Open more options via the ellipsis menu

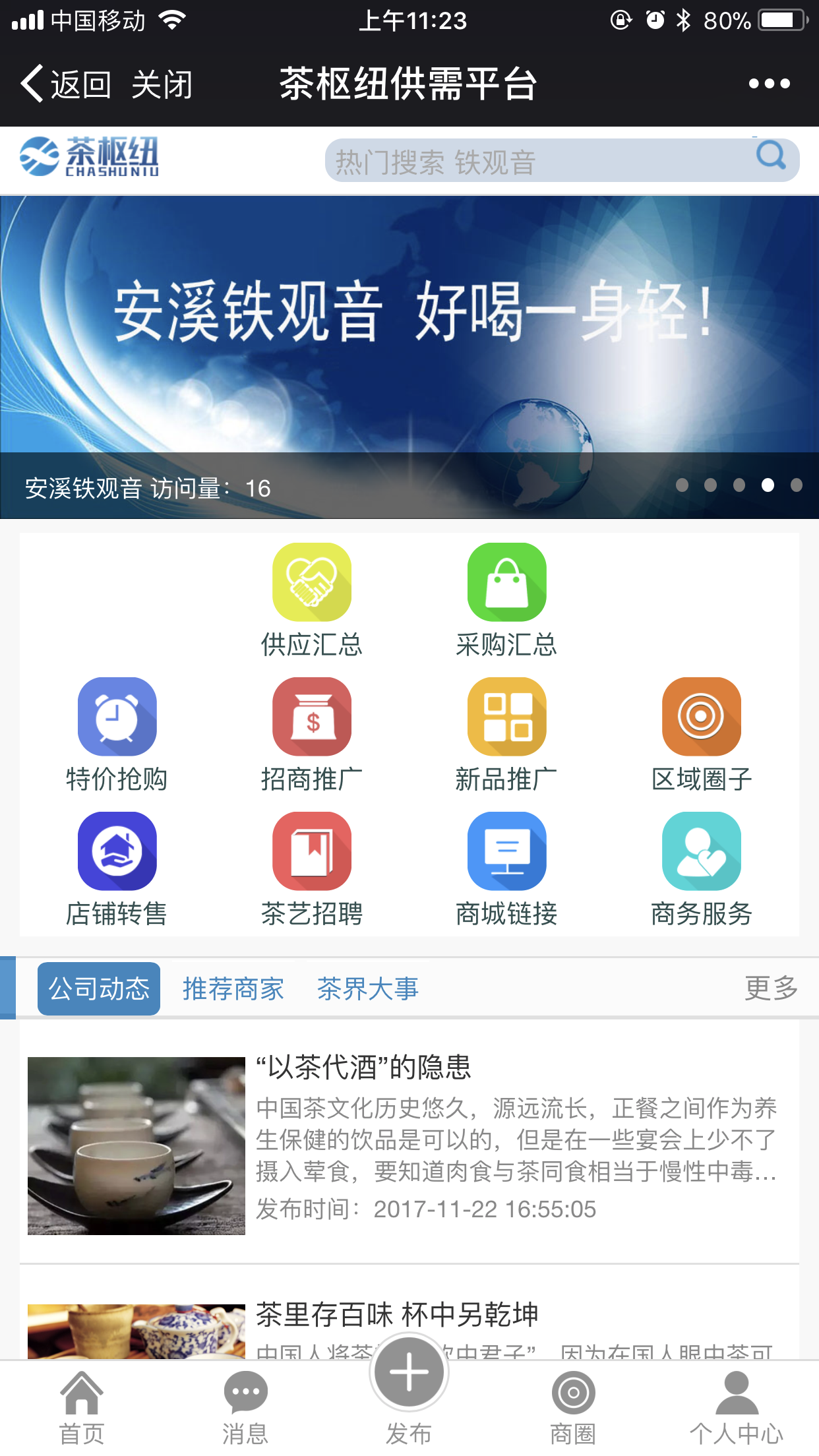pyautogui.click(x=768, y=83)
